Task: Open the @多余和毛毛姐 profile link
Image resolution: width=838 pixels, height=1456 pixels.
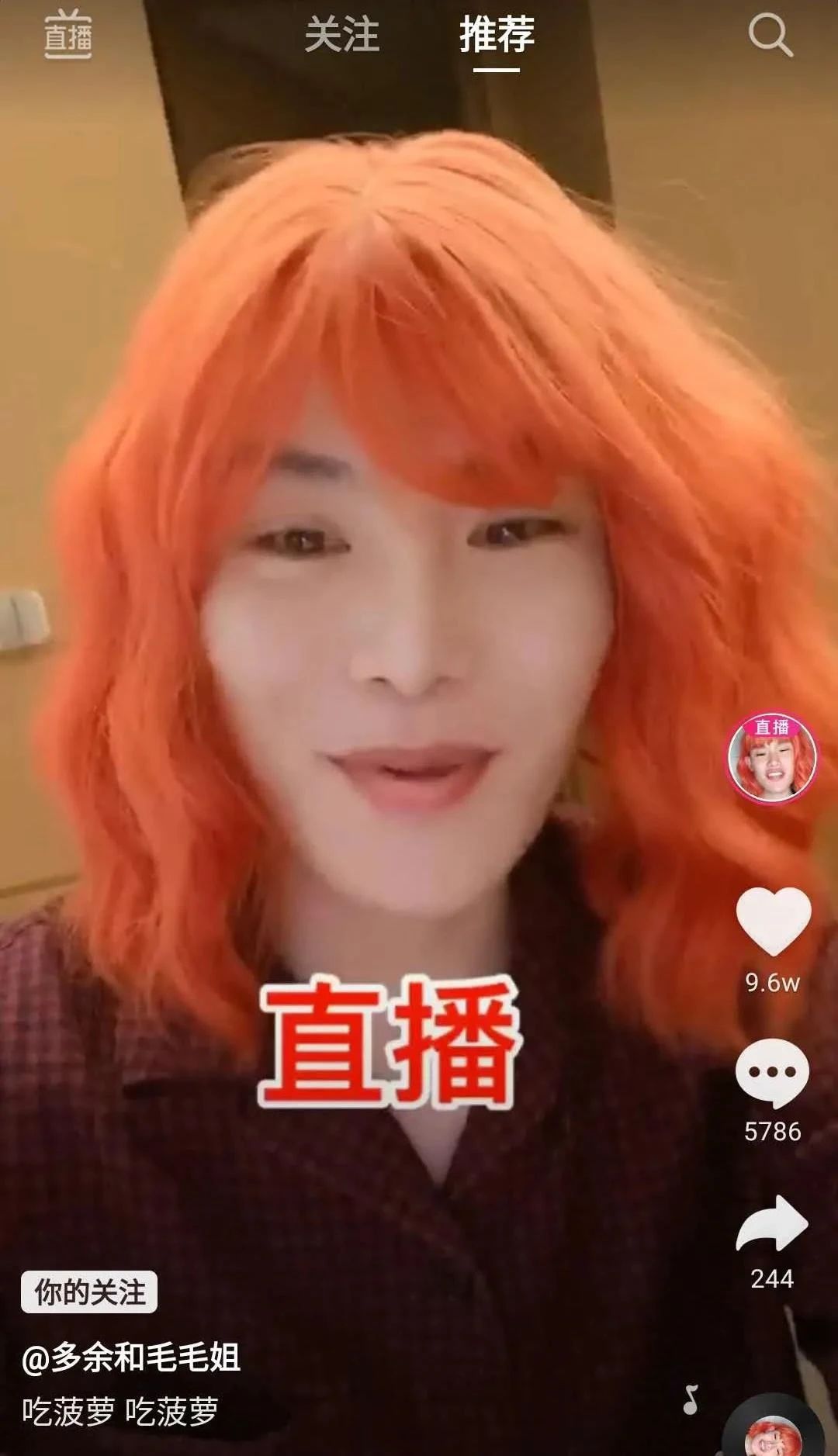Action: pos(131,1359)
